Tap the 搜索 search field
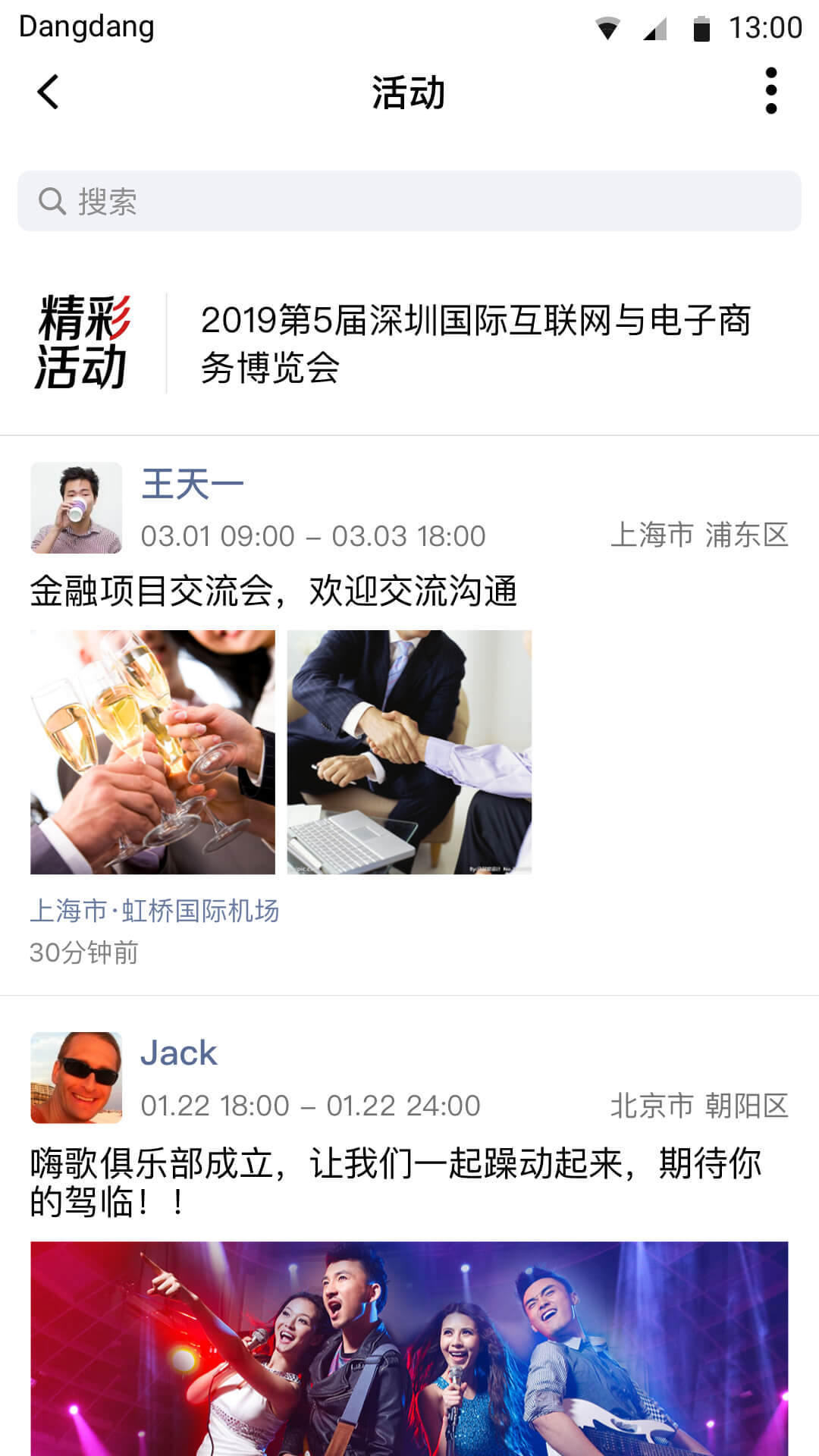The image size is (819, 1456). coord(409,201)
